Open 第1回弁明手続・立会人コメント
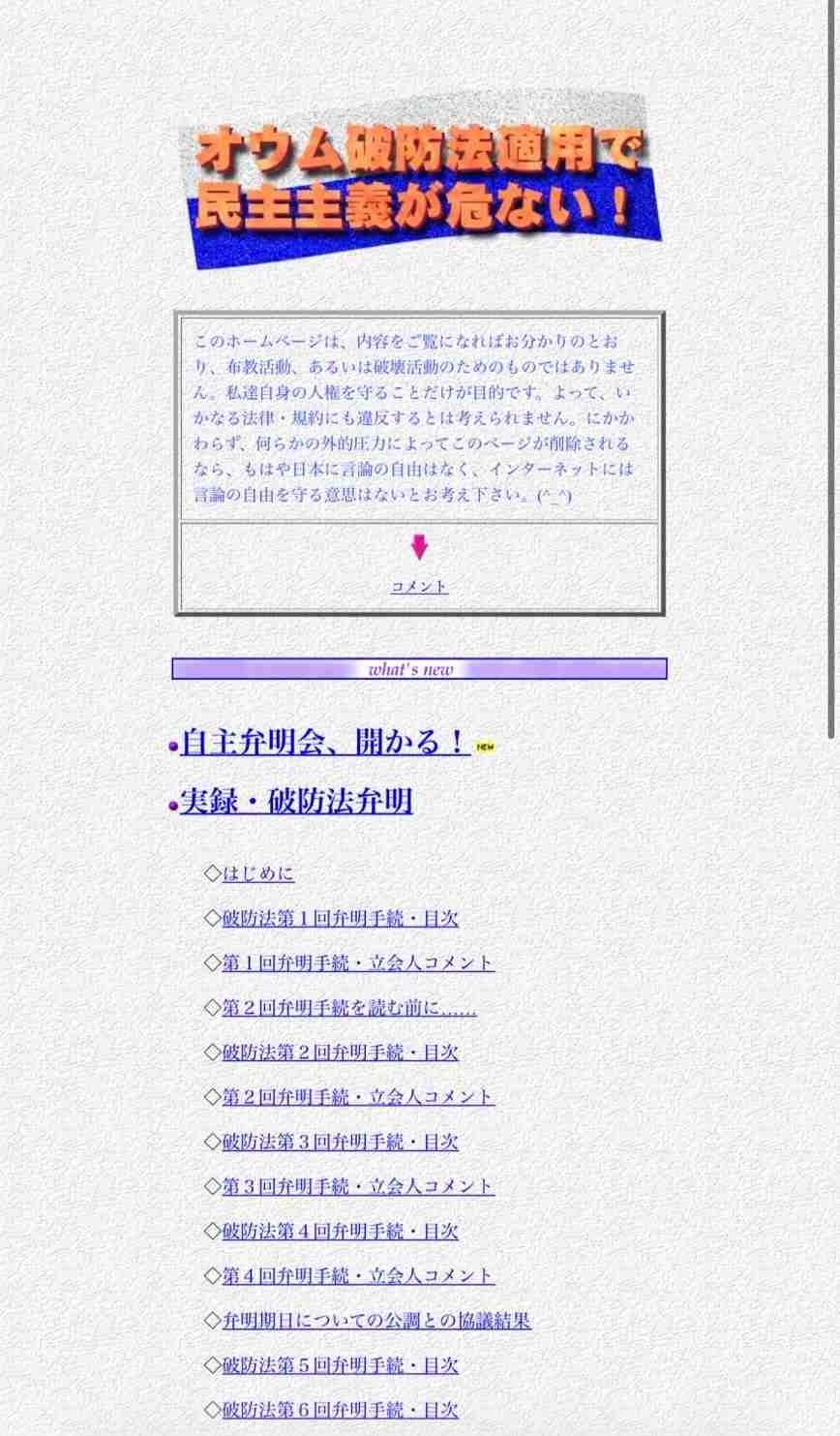840x1436 pixels. (358, 962)
